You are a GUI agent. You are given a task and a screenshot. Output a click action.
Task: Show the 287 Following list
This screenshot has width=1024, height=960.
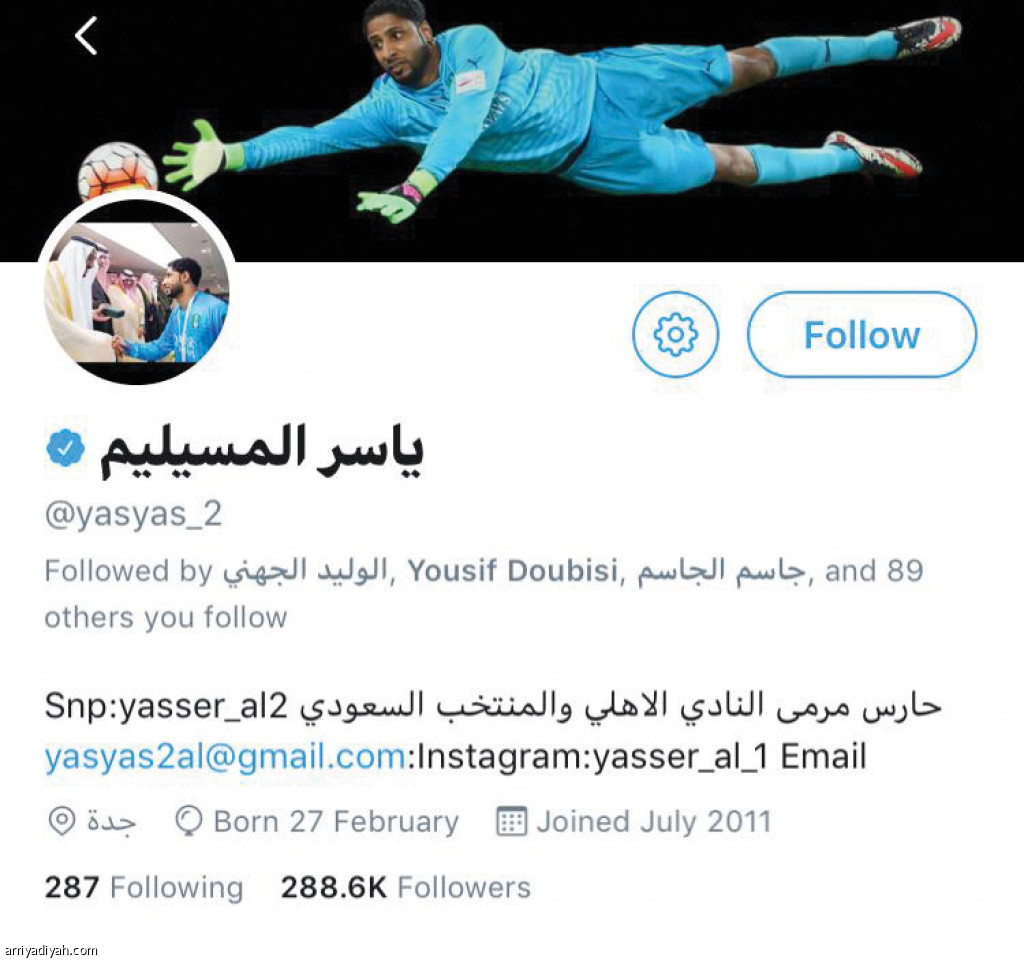tap(144, 887)
